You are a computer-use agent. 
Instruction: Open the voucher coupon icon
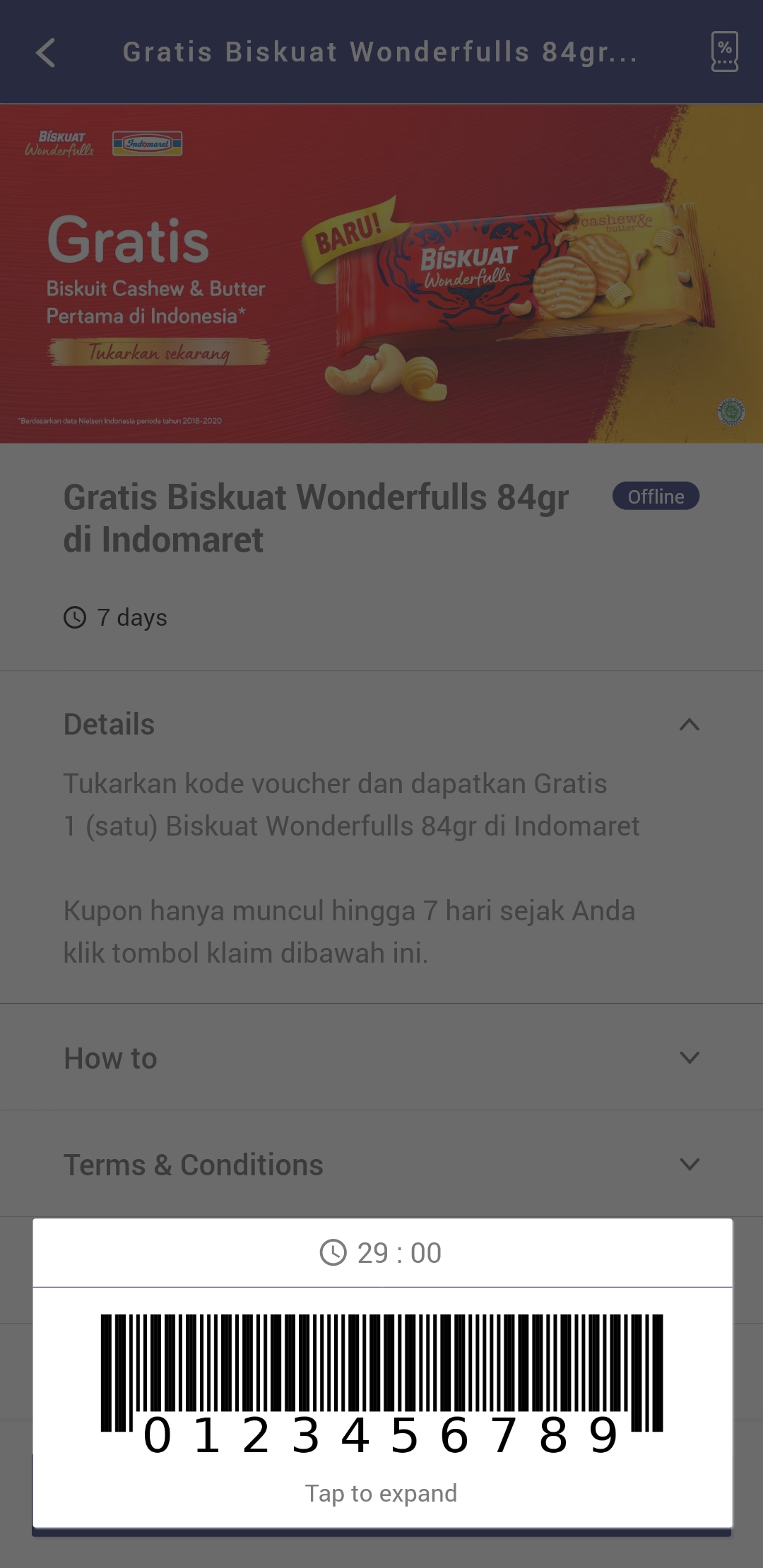tap(724, 52)
